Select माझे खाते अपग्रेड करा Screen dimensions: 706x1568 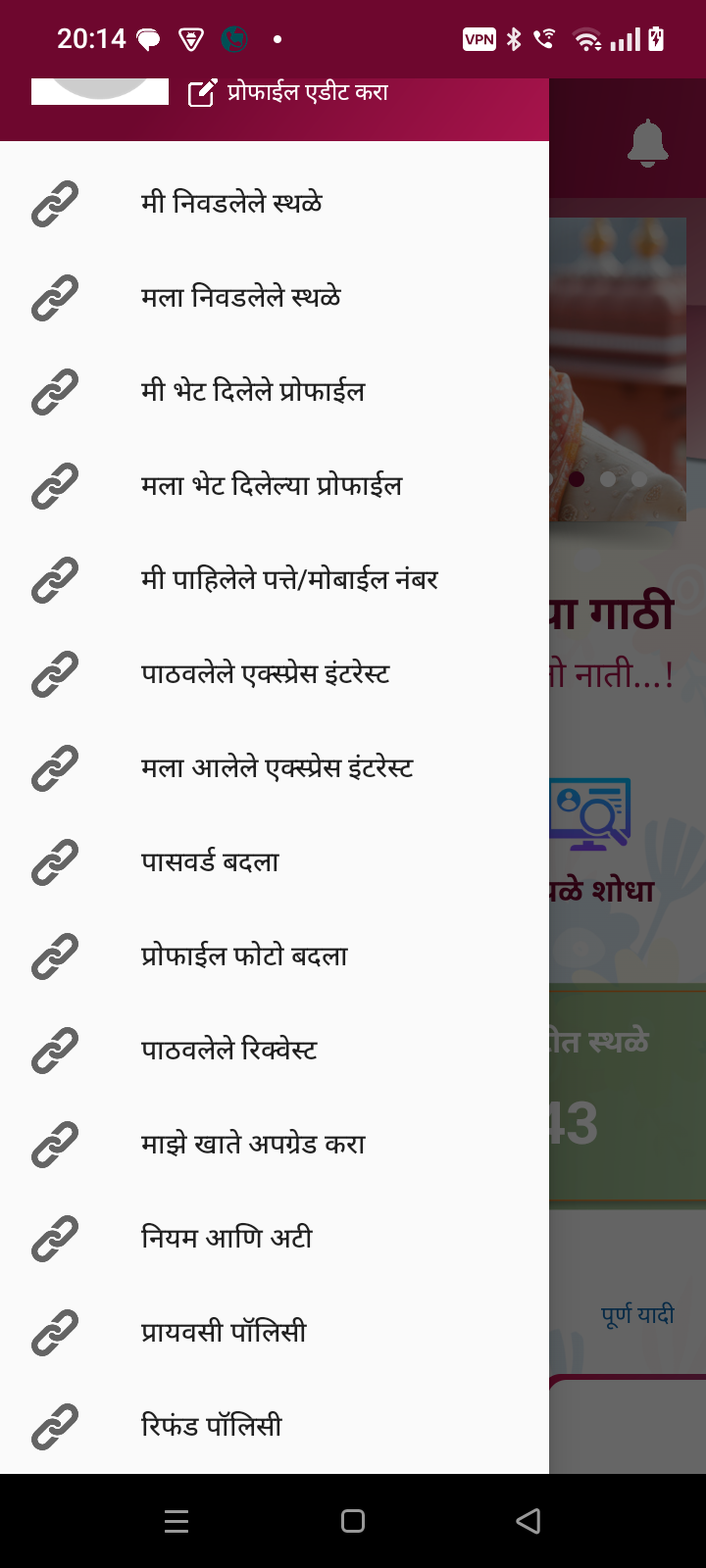253,1145
